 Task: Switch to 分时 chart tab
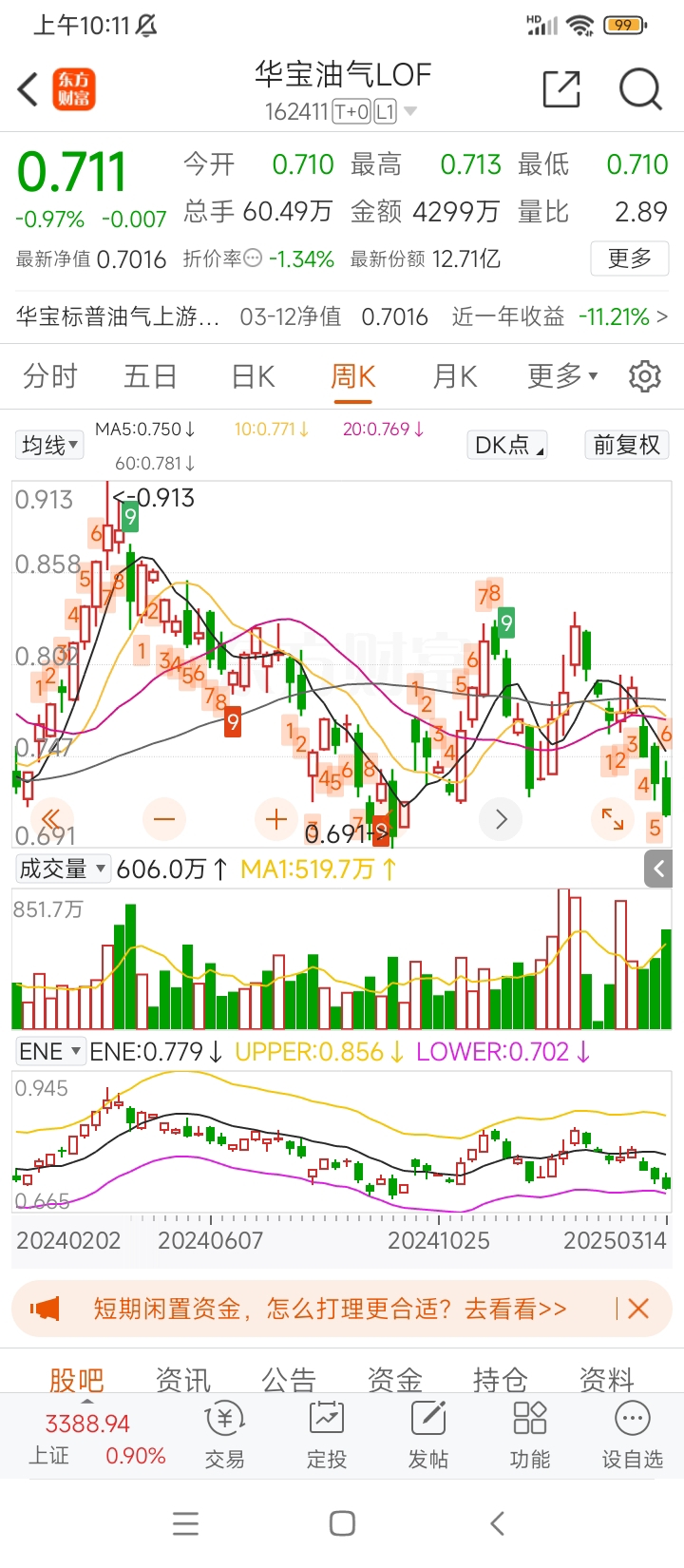(50, 376)
